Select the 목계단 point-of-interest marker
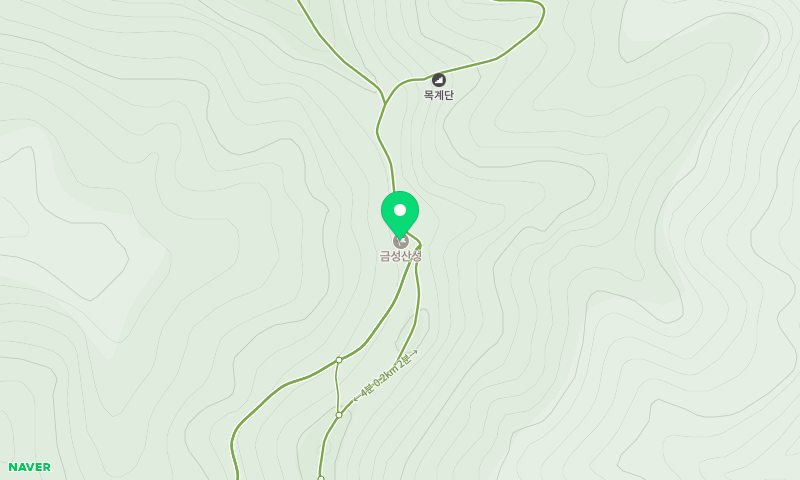Image resolution: width=800 pixels, height=480 pixels. pyautogui.click(x=438, y=80)
